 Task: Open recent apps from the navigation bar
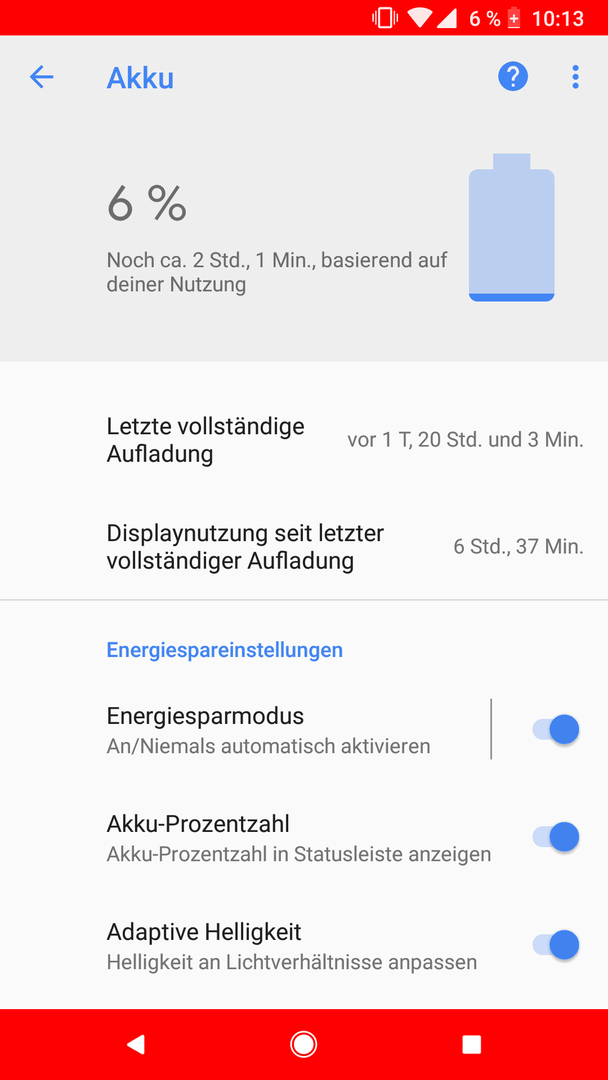click(472, 1045)
